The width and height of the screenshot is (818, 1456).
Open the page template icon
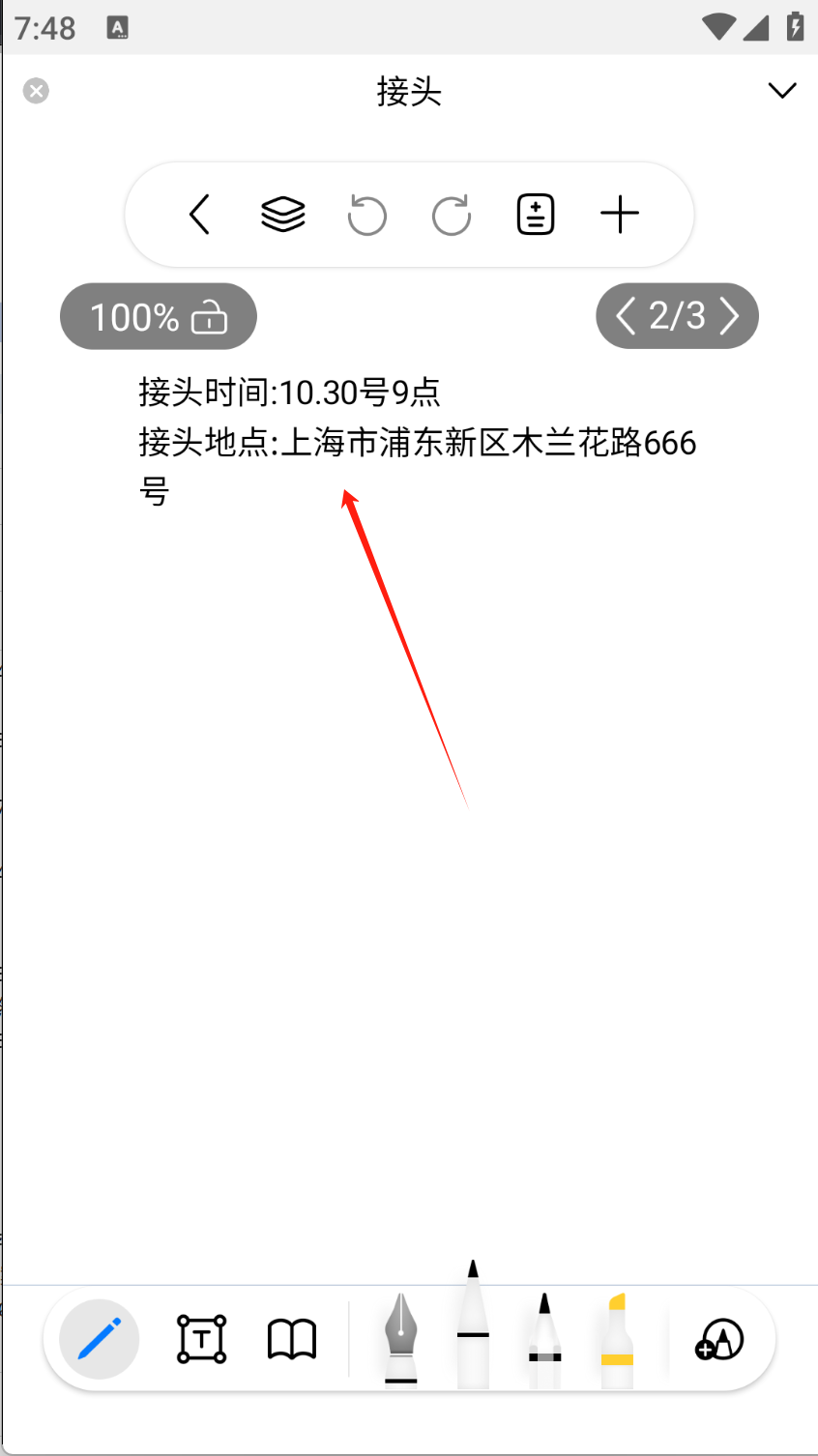[536, 215]
